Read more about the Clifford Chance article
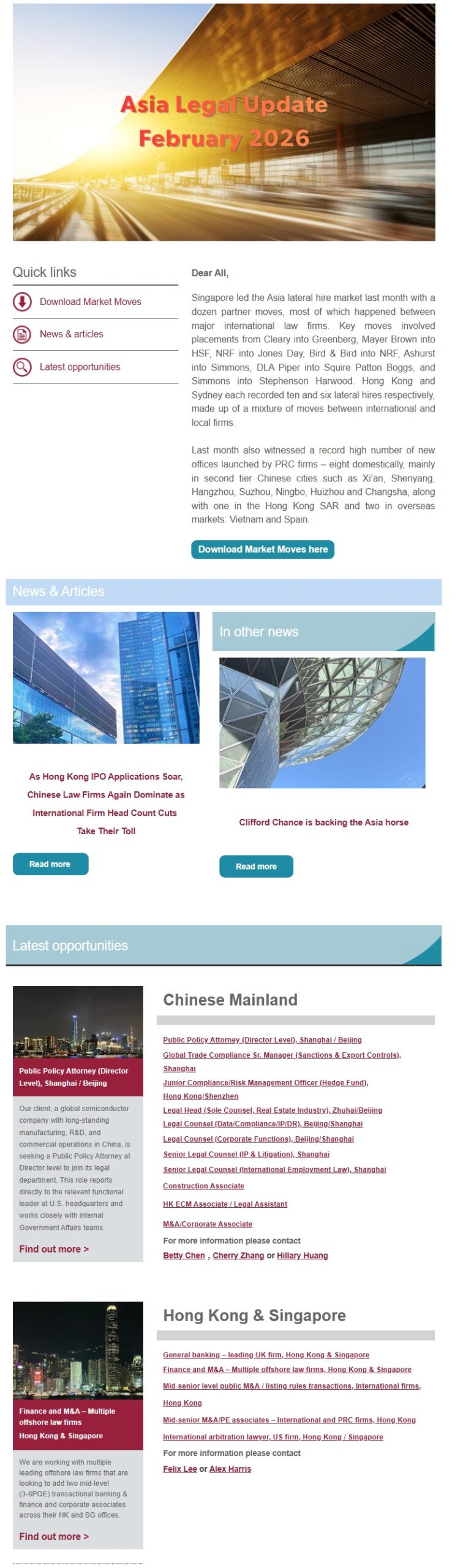 click(256, 866)
